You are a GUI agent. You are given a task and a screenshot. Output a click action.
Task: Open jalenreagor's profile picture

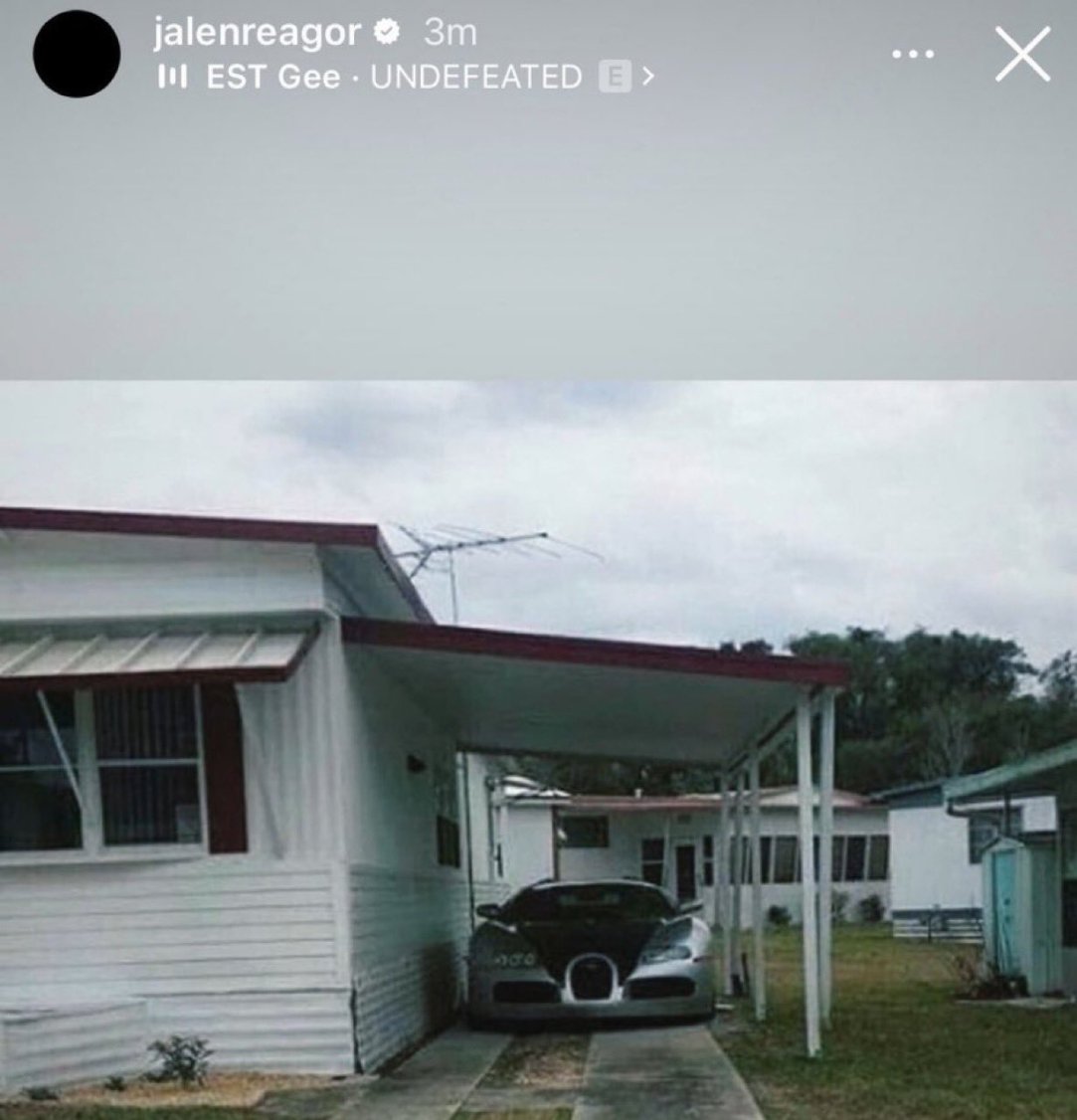(x=77, y=54)
